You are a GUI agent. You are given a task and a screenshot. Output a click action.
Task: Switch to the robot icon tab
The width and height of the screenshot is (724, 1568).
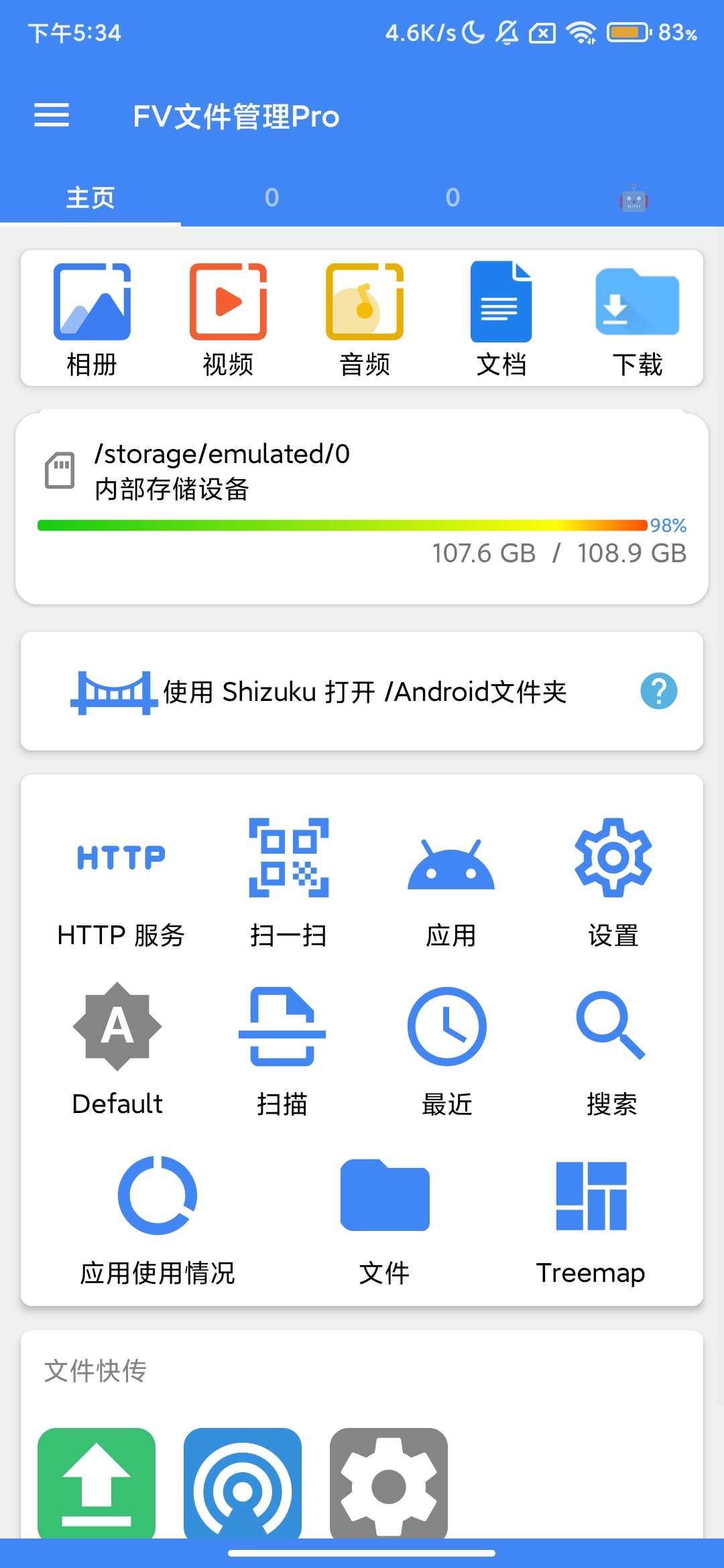633,198
